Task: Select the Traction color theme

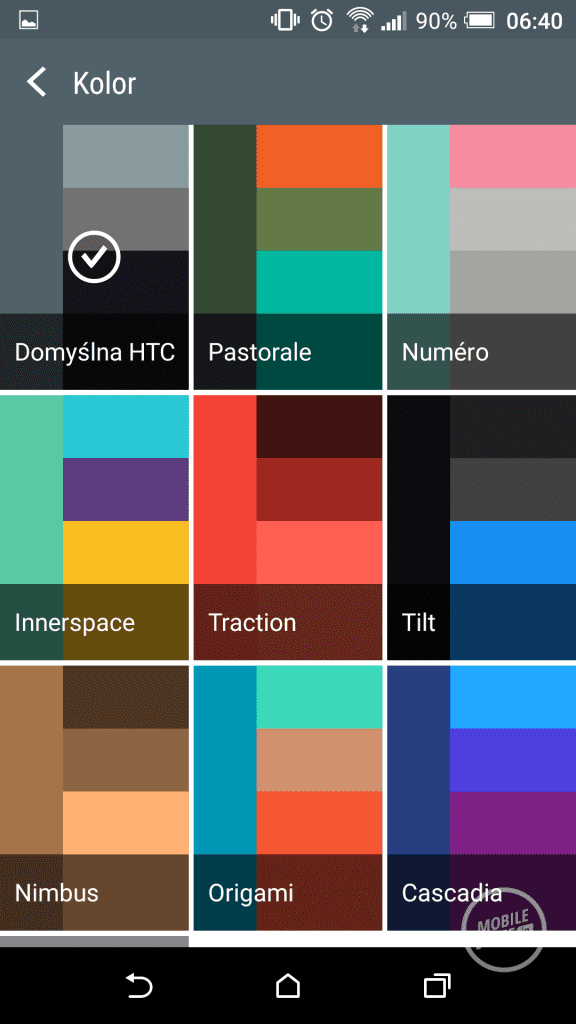Action: coord(288,528)
